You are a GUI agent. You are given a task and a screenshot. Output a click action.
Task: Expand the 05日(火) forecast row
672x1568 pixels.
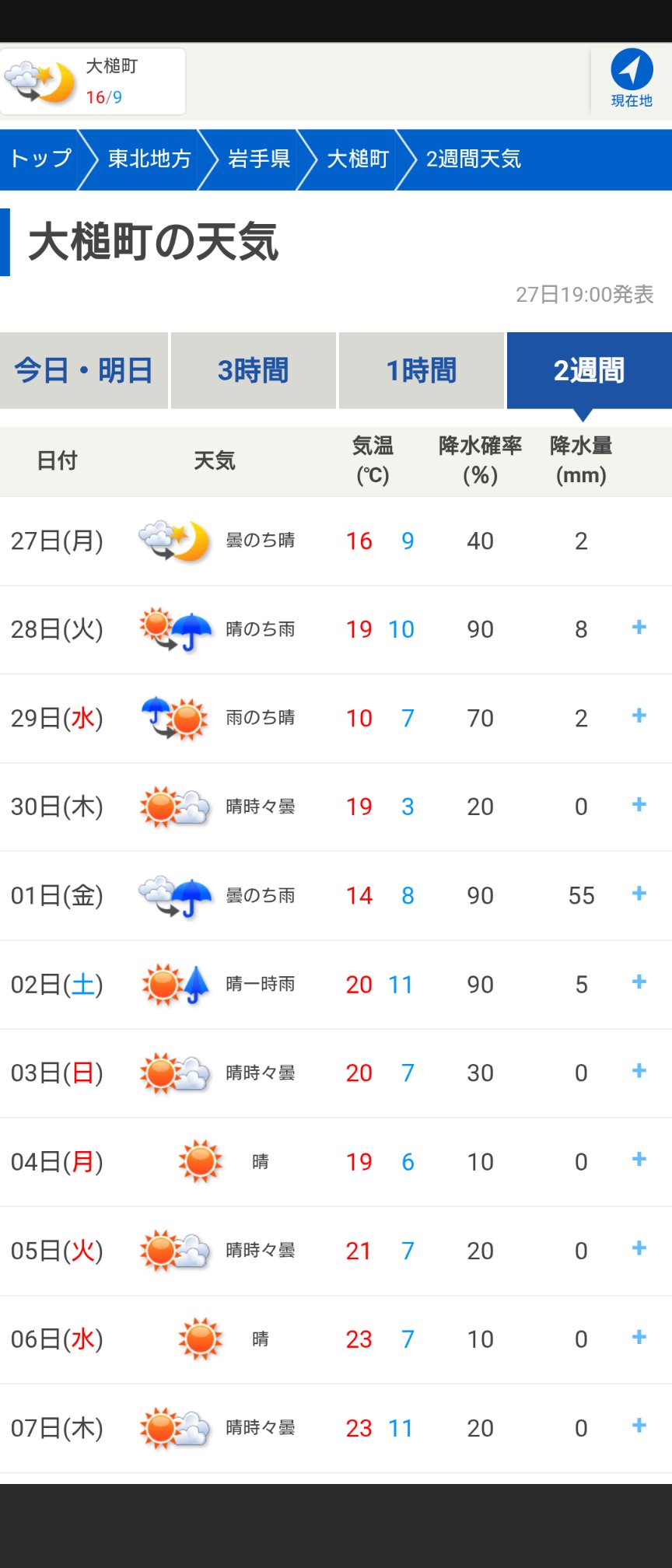[x=639, y=1248]
